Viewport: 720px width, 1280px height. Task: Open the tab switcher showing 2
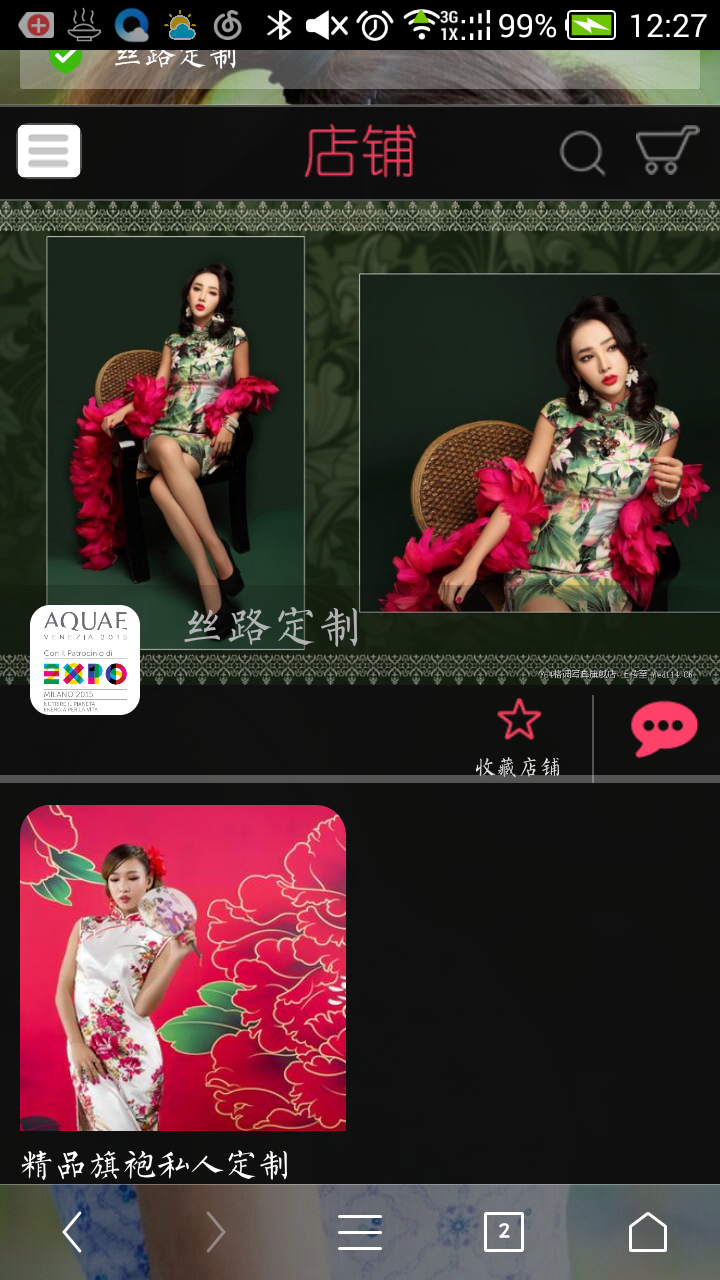[x=504, y=1232]
